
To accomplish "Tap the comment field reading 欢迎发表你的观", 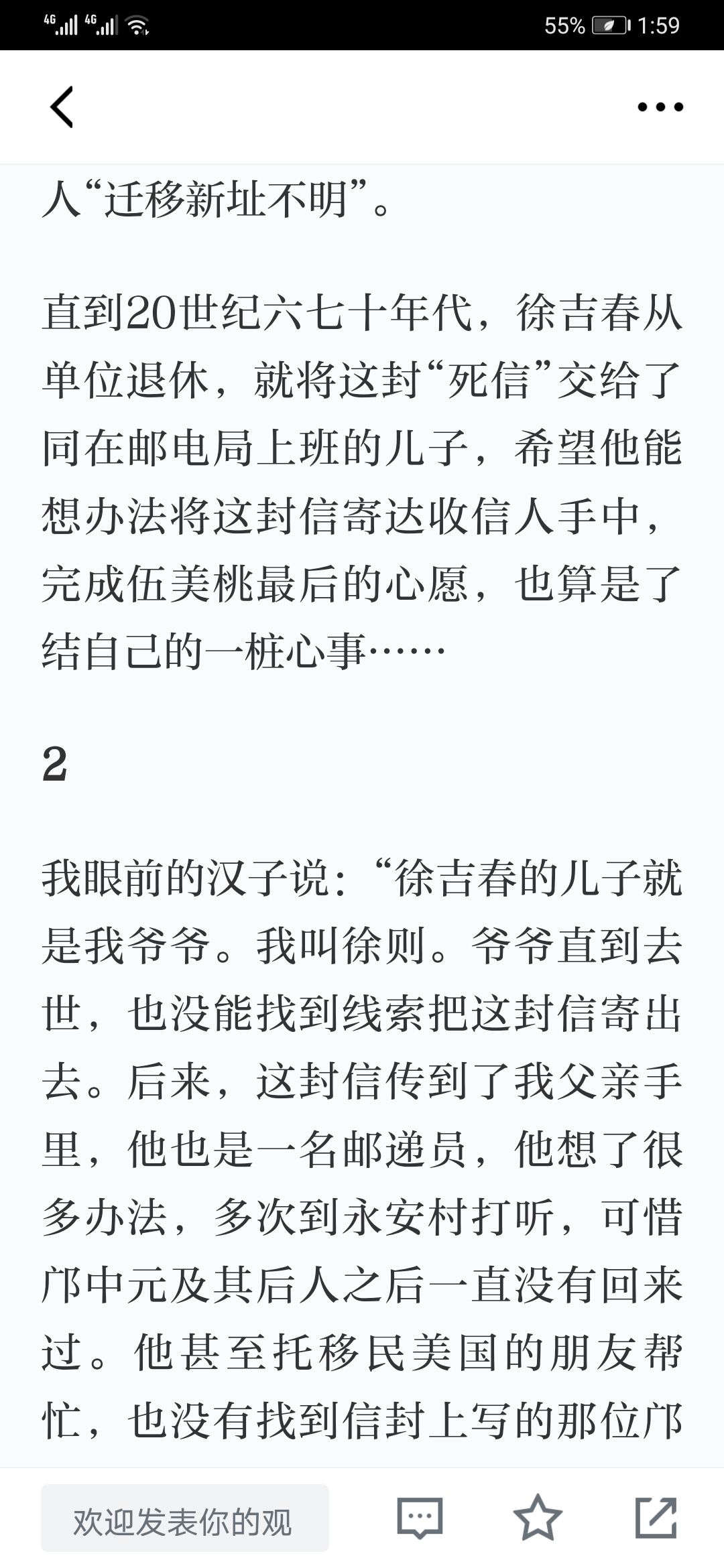I will [x=185, y=1518].
